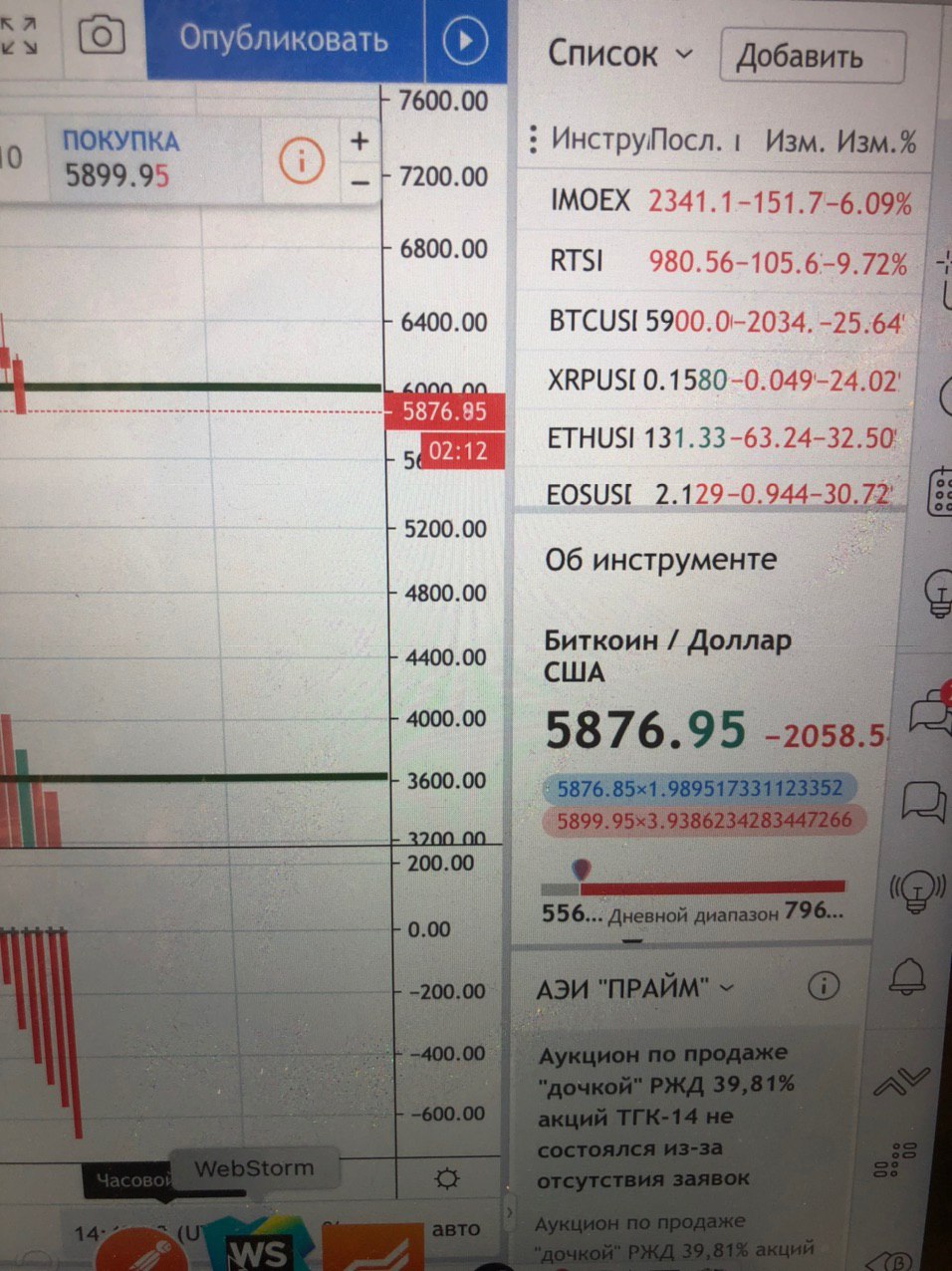
Task: Open the RTSI instrument row
Action: point(727,262)
